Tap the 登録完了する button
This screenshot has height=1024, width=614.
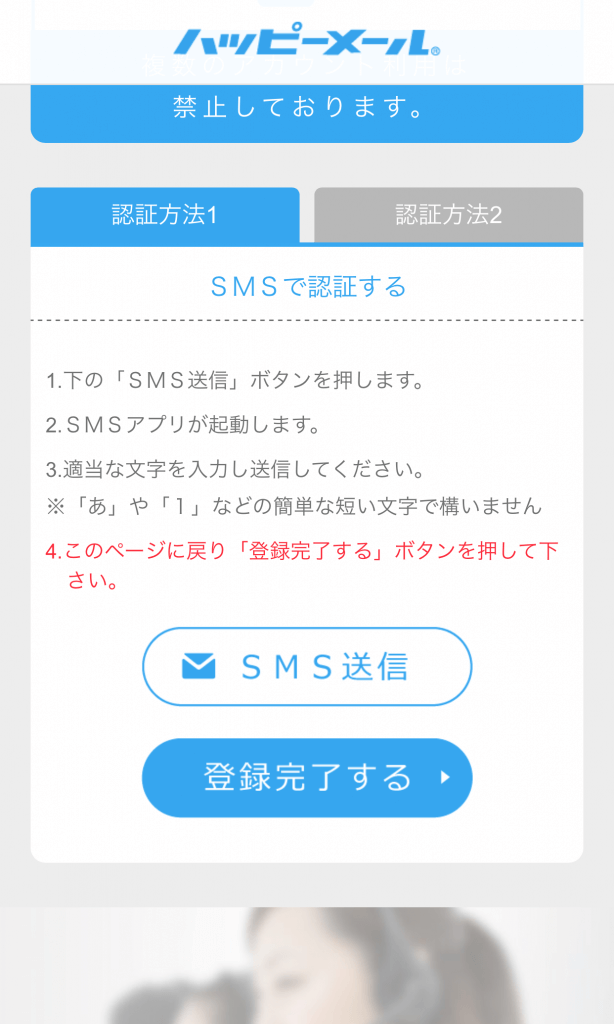pos(307,777)
